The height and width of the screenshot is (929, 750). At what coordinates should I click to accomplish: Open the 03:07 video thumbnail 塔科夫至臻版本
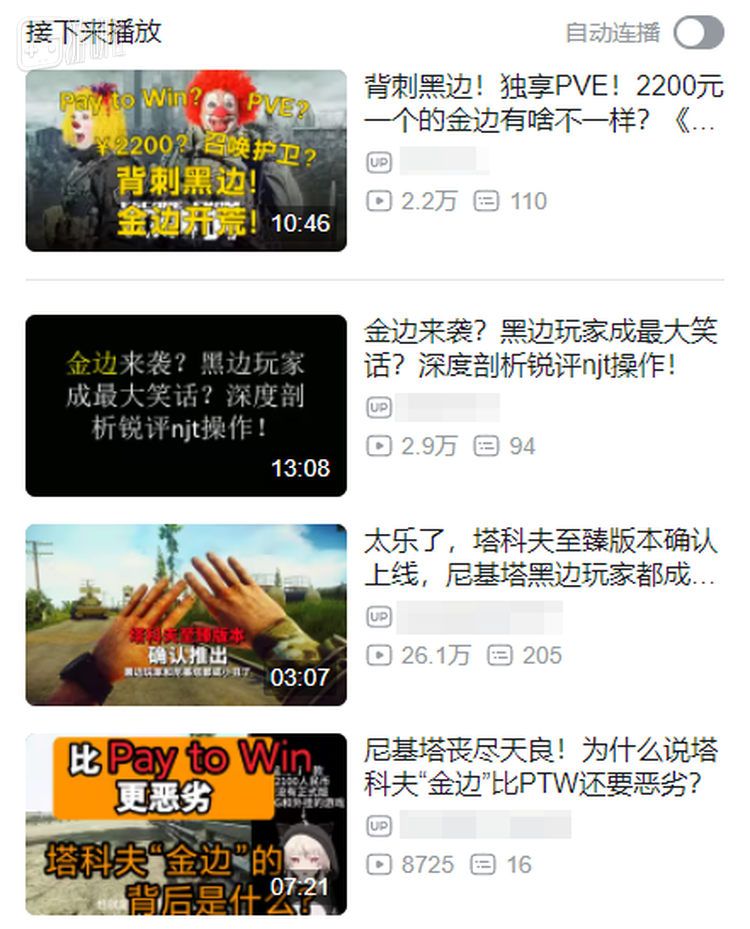point(186,614)
